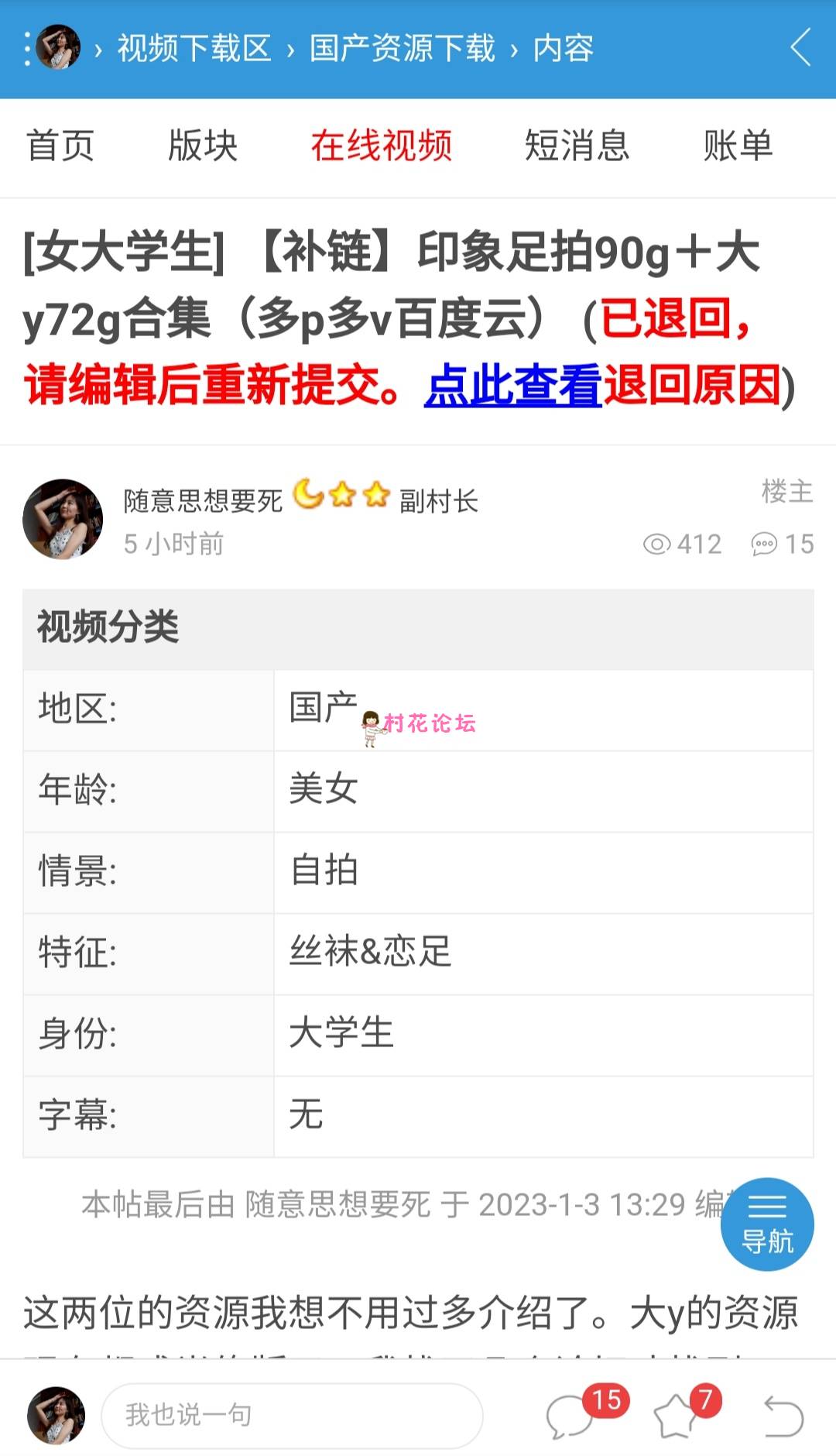Open 账单 tab
The width and height of the screenshot is (836, 1456).
[738, 146]
